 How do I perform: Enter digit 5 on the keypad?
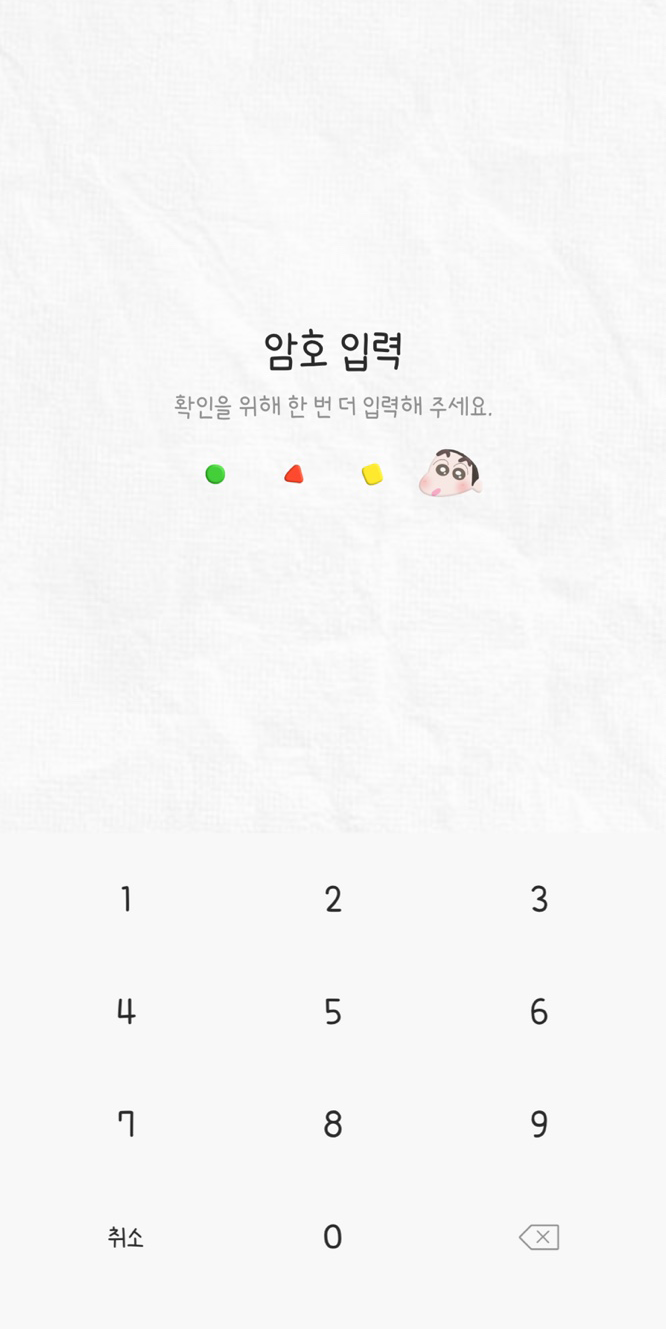click(x=333, y=1012)
